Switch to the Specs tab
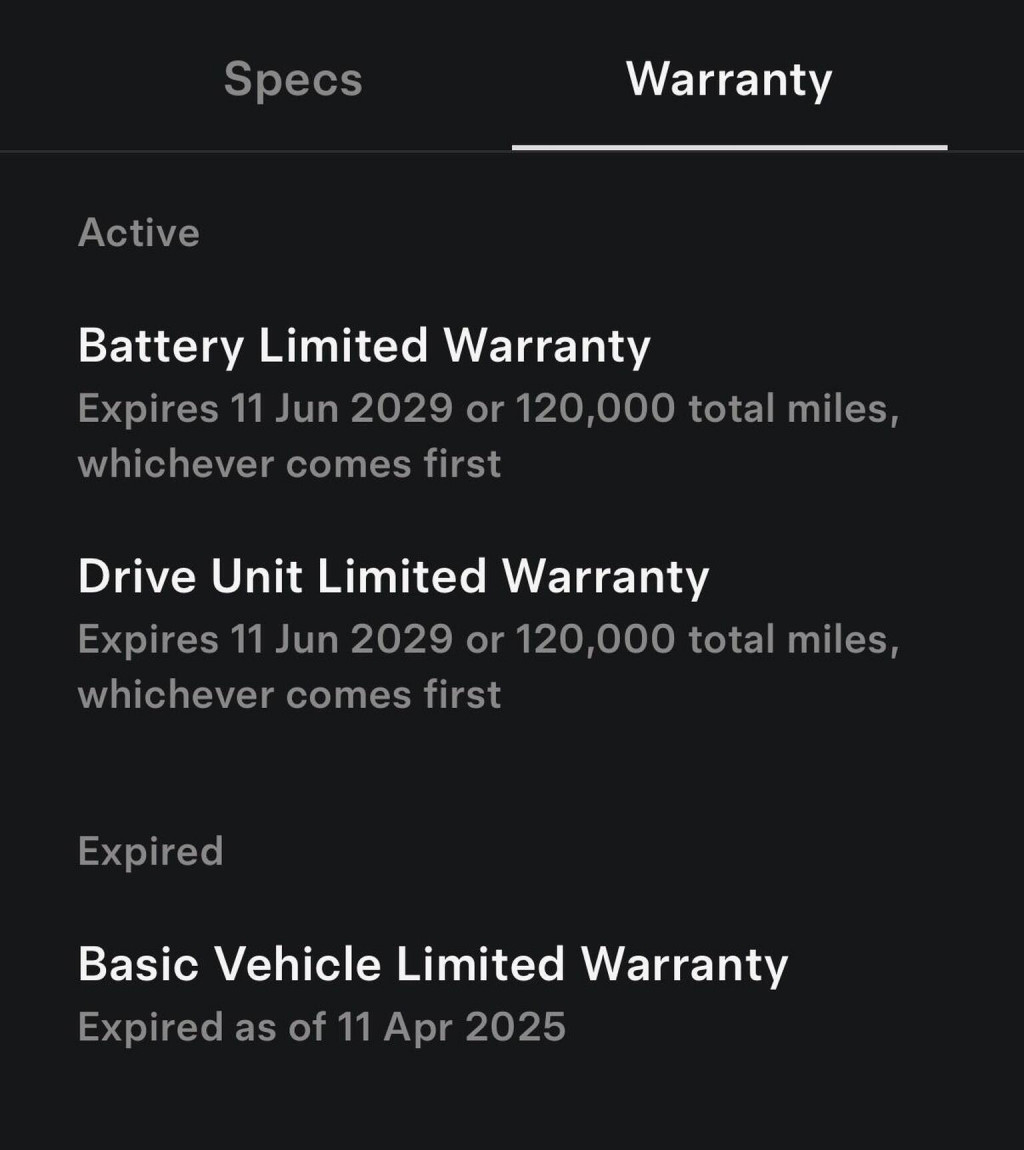1024x1150 pixels. tap(292, 78)
